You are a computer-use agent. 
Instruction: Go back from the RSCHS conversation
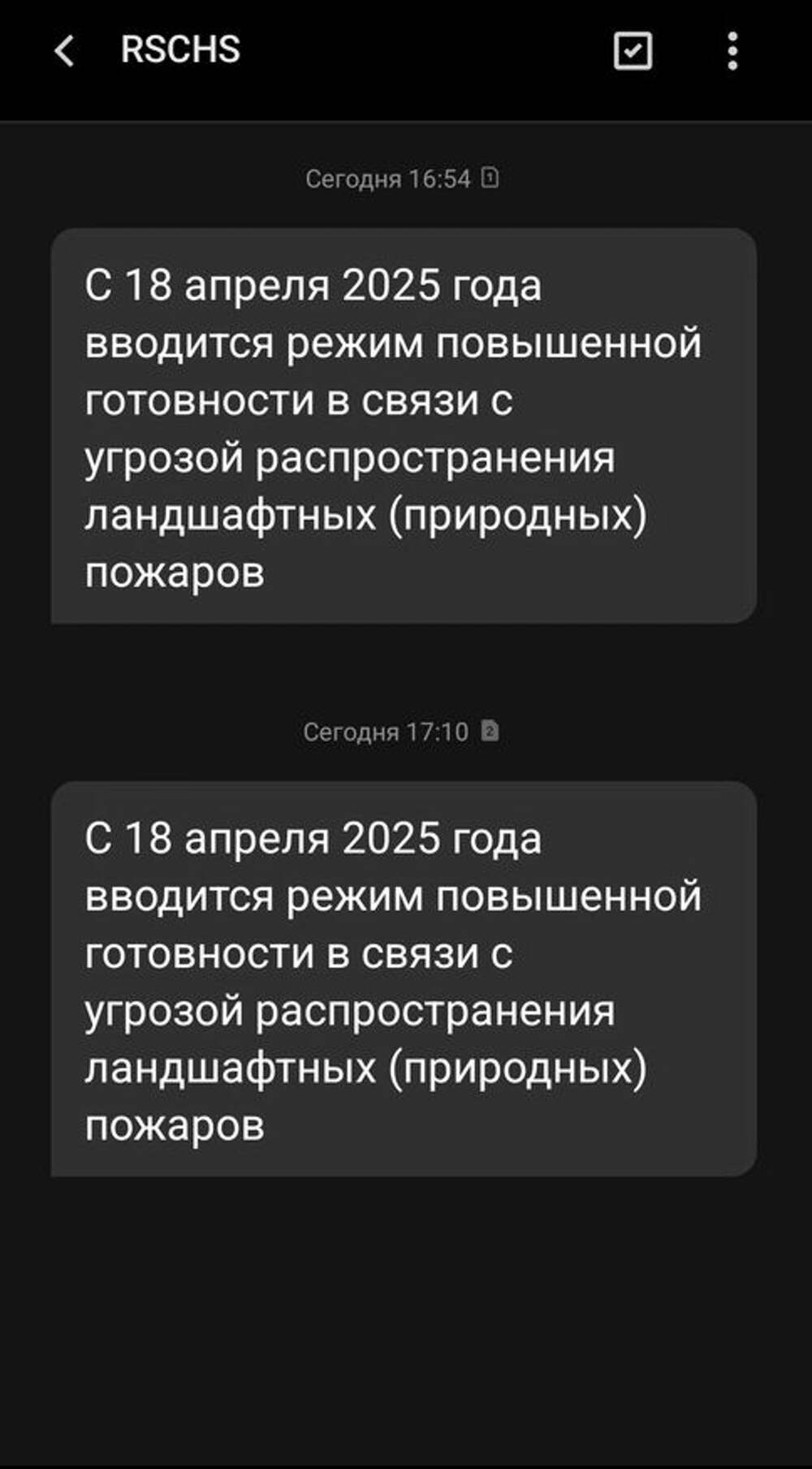pos(63,50)
